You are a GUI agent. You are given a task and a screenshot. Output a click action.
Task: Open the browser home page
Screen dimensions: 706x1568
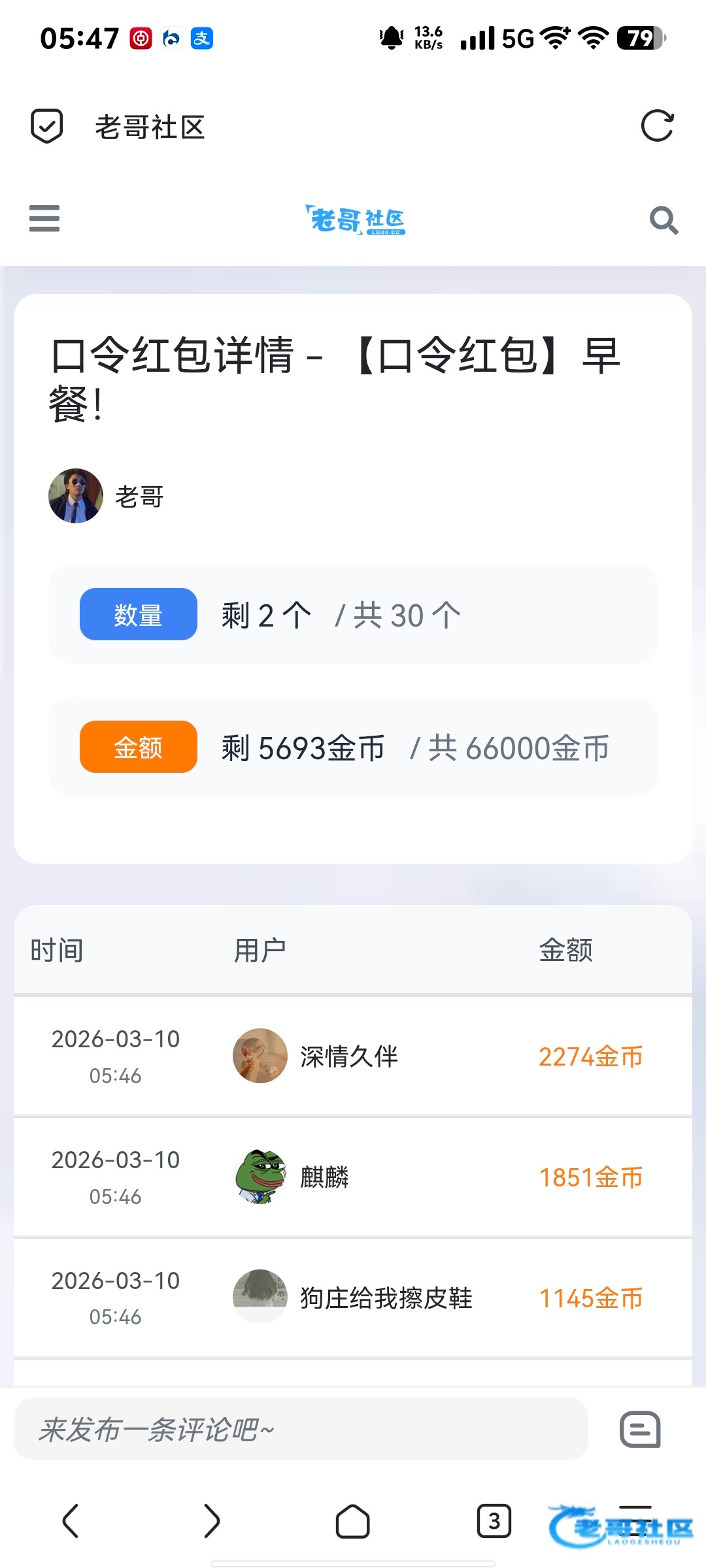pos(353,1521)
